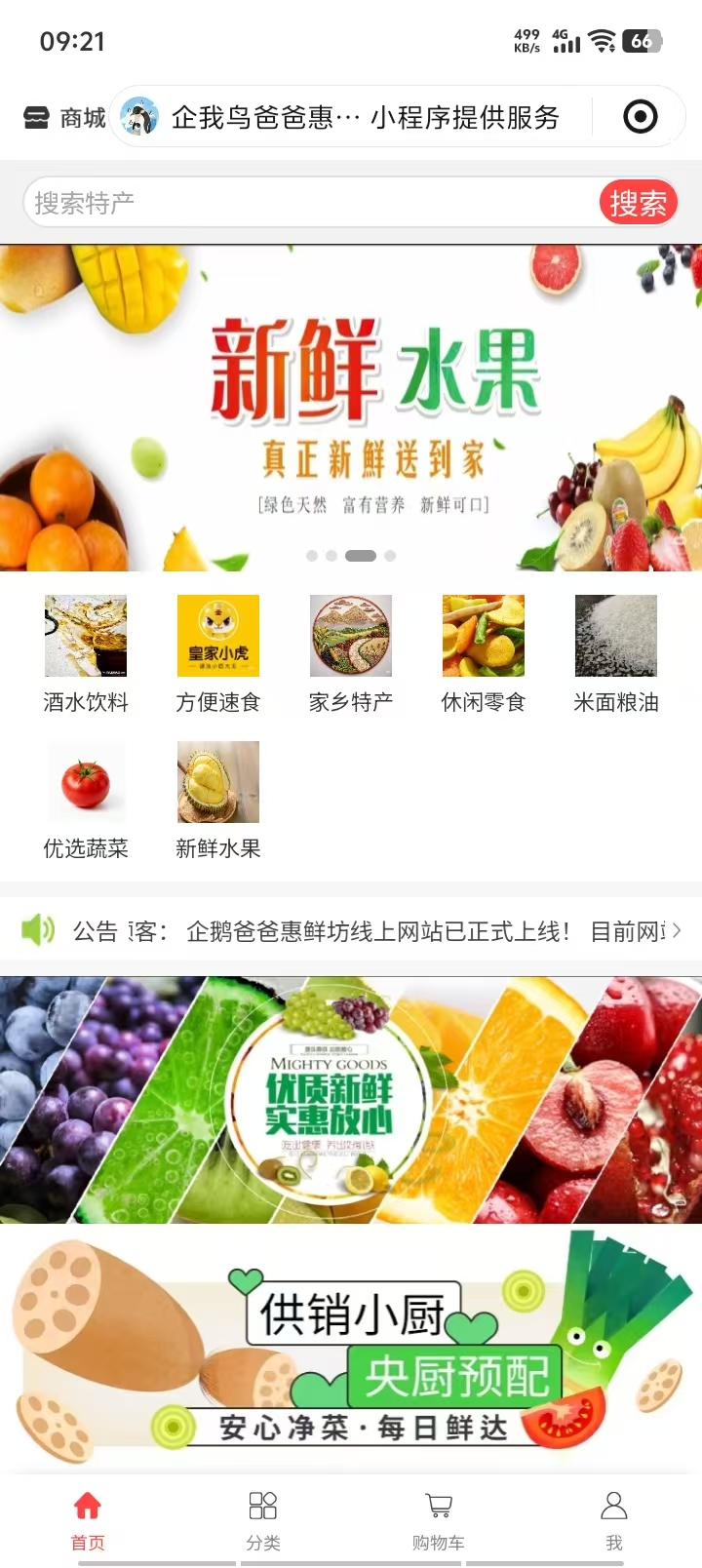Open the 优质新鲜 实惠放心 fruit banner

[351, 1100]
